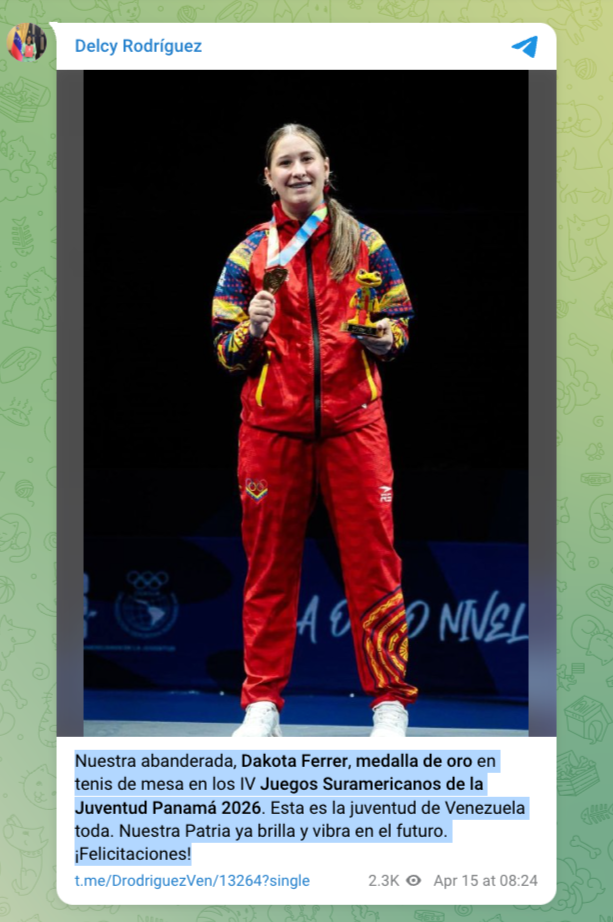Tap the Telegram paper plane icon
613x922 pixels.
tap(524, 47)
